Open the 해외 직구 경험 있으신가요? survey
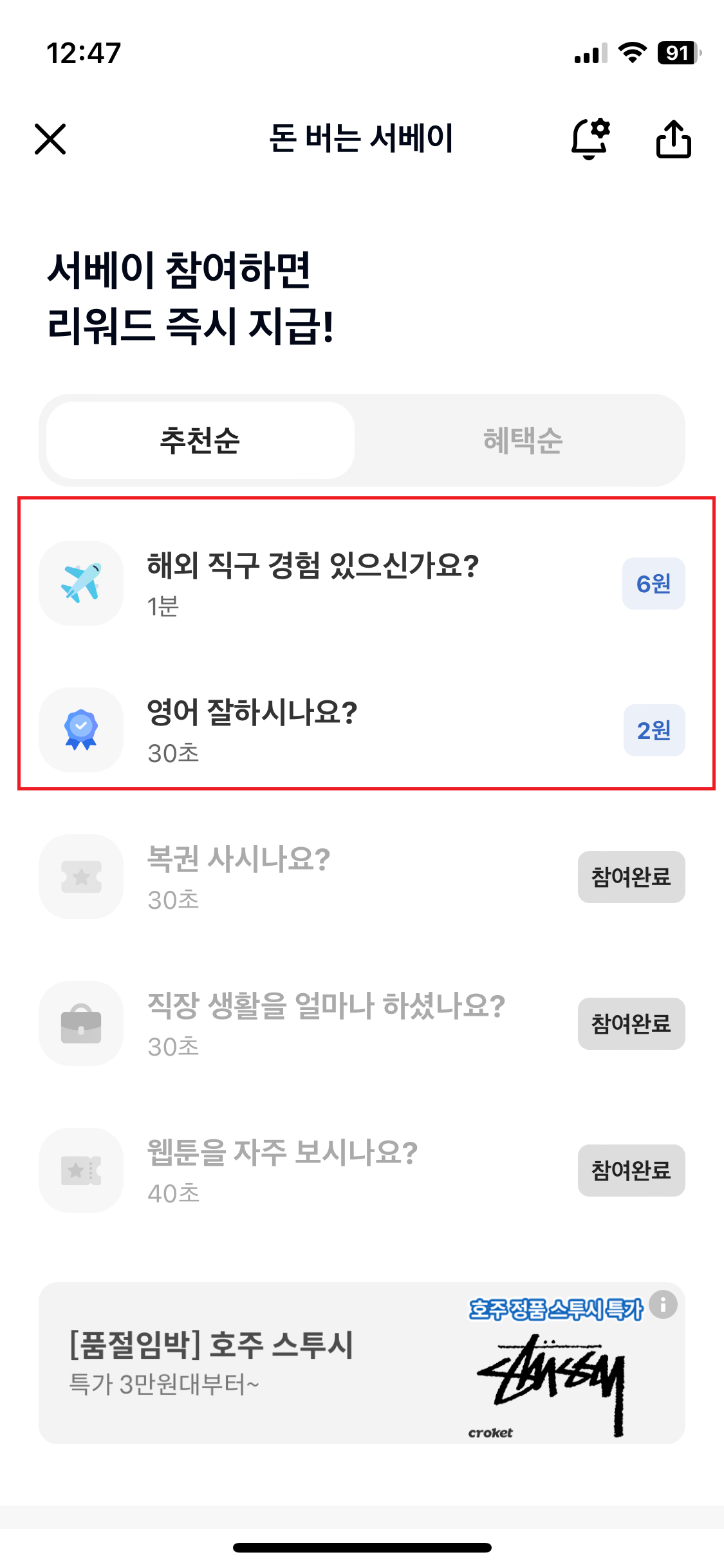The image size is (724, 1568). coord(362,583)
